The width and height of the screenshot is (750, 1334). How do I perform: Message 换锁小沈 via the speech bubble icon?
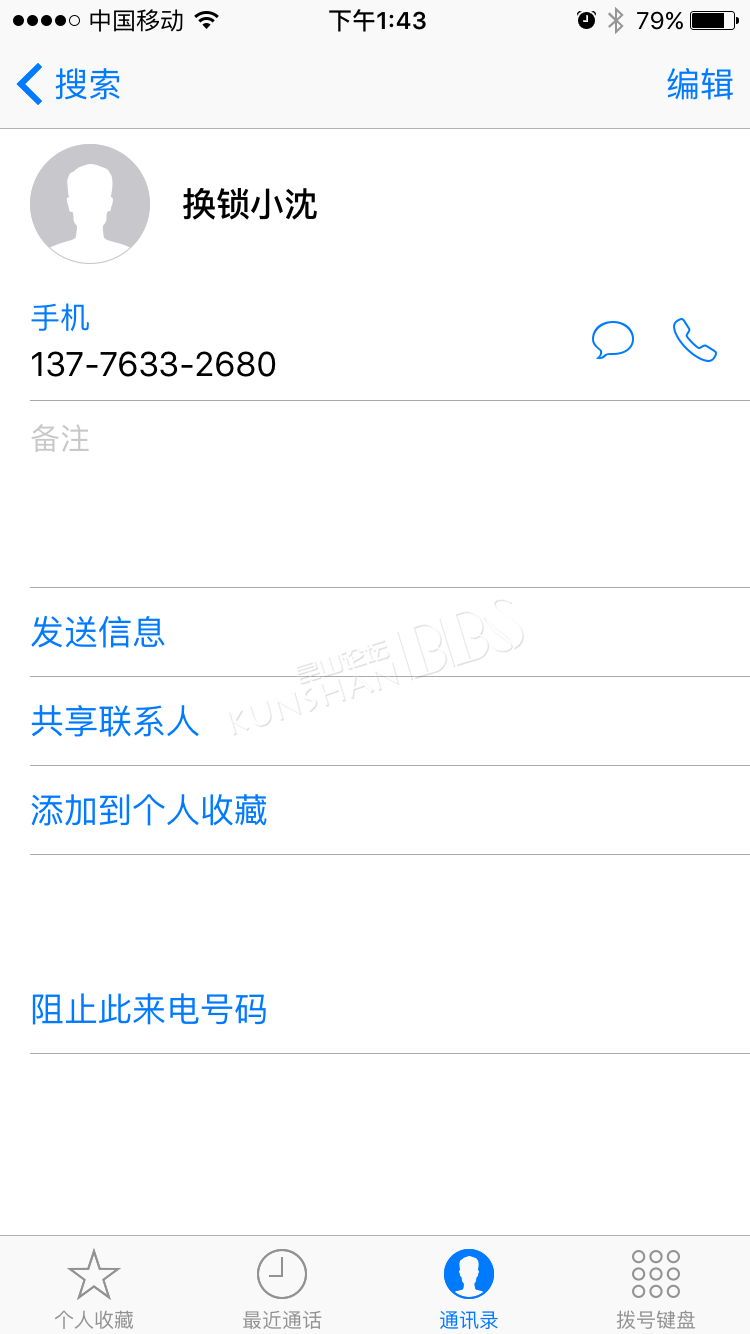(613, 340)
